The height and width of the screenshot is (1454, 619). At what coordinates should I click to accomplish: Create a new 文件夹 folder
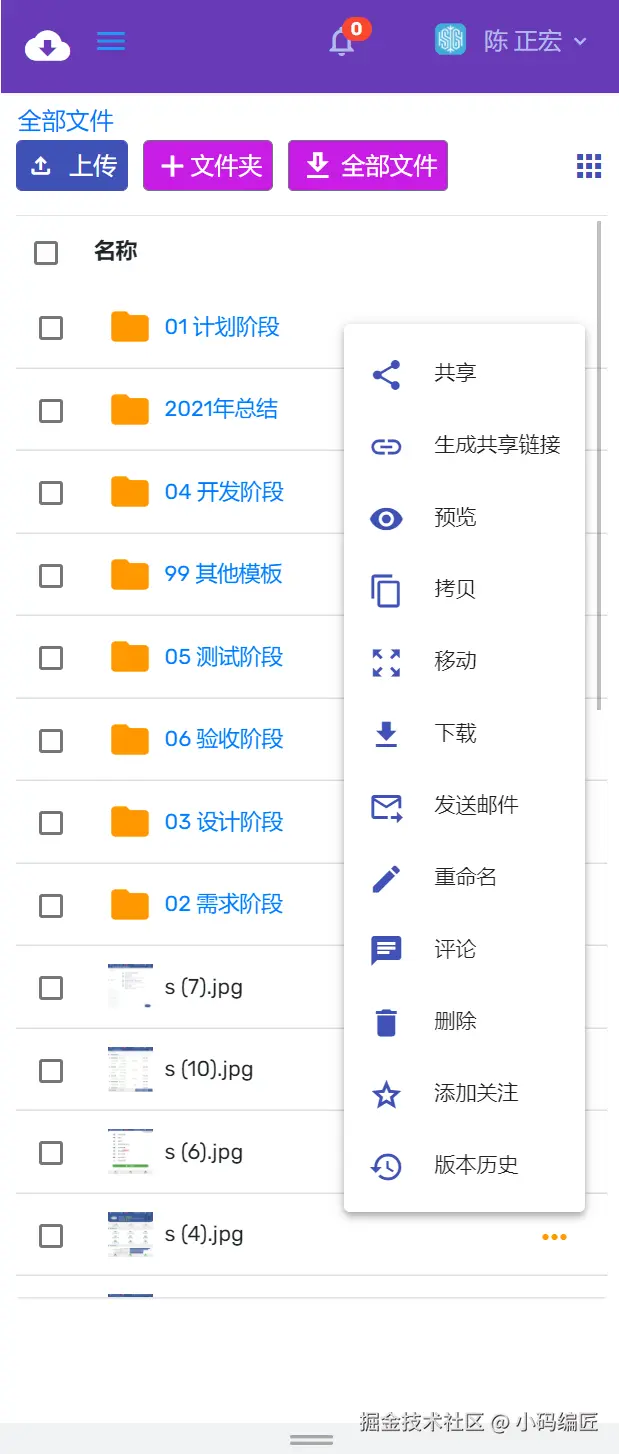(208, 166)
